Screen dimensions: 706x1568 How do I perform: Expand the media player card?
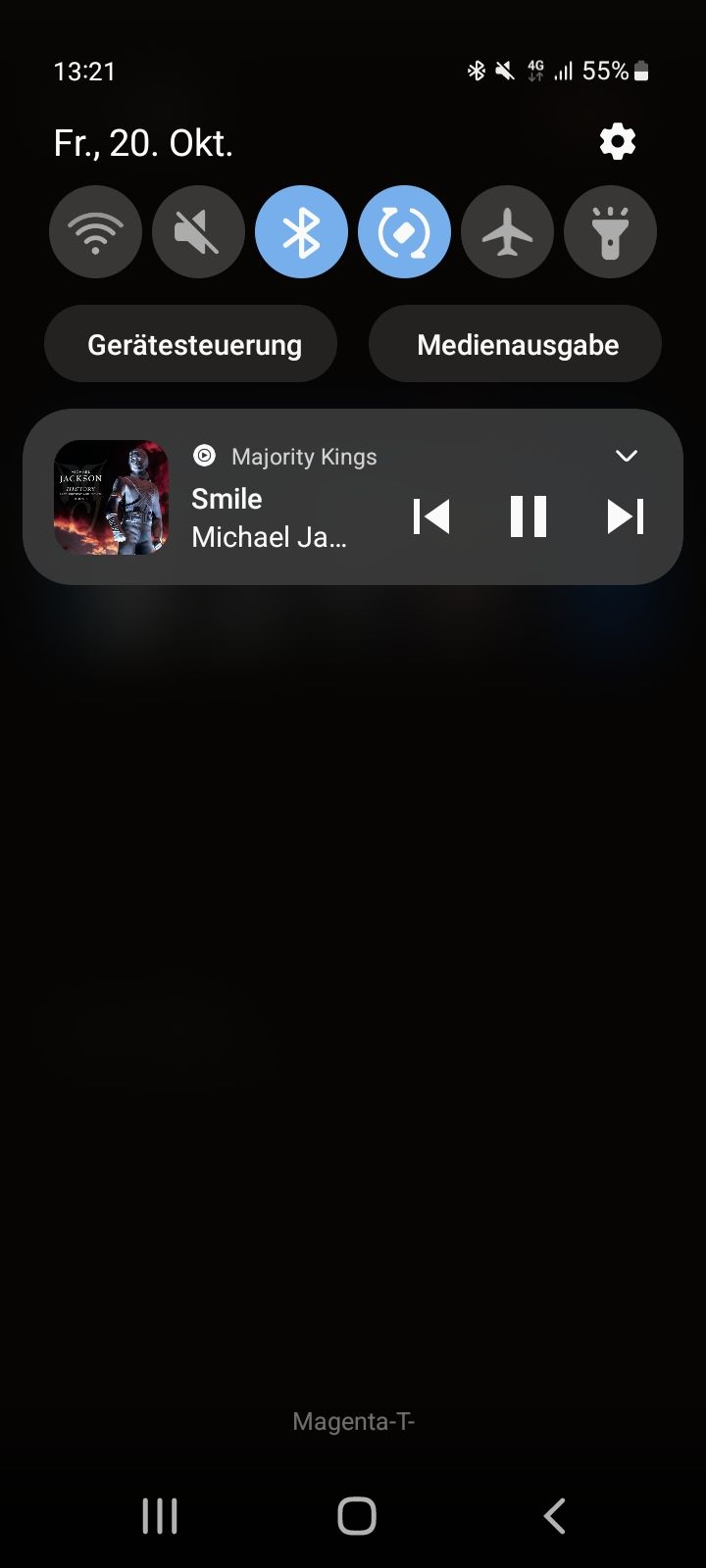[626, 456]
